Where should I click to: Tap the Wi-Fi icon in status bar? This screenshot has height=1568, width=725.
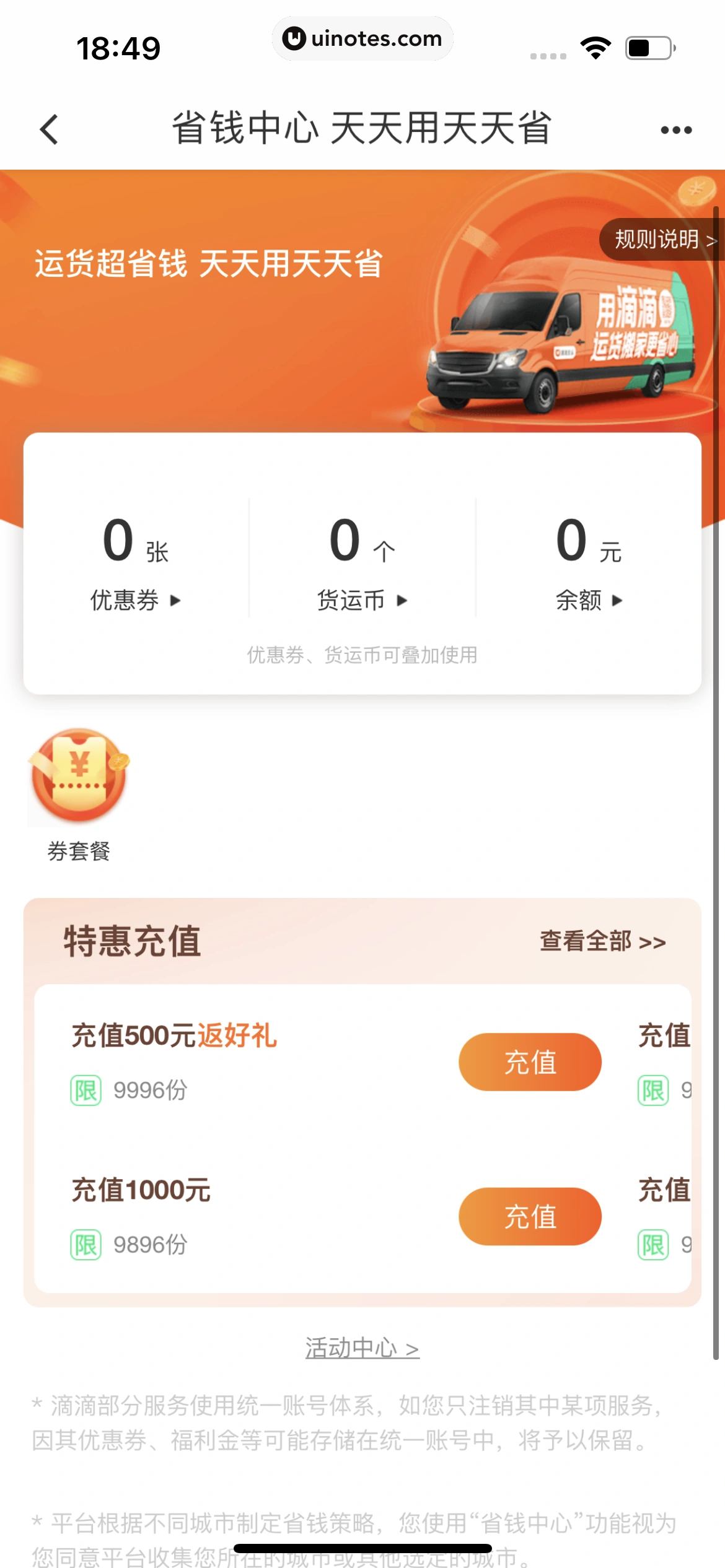[596, 45]
